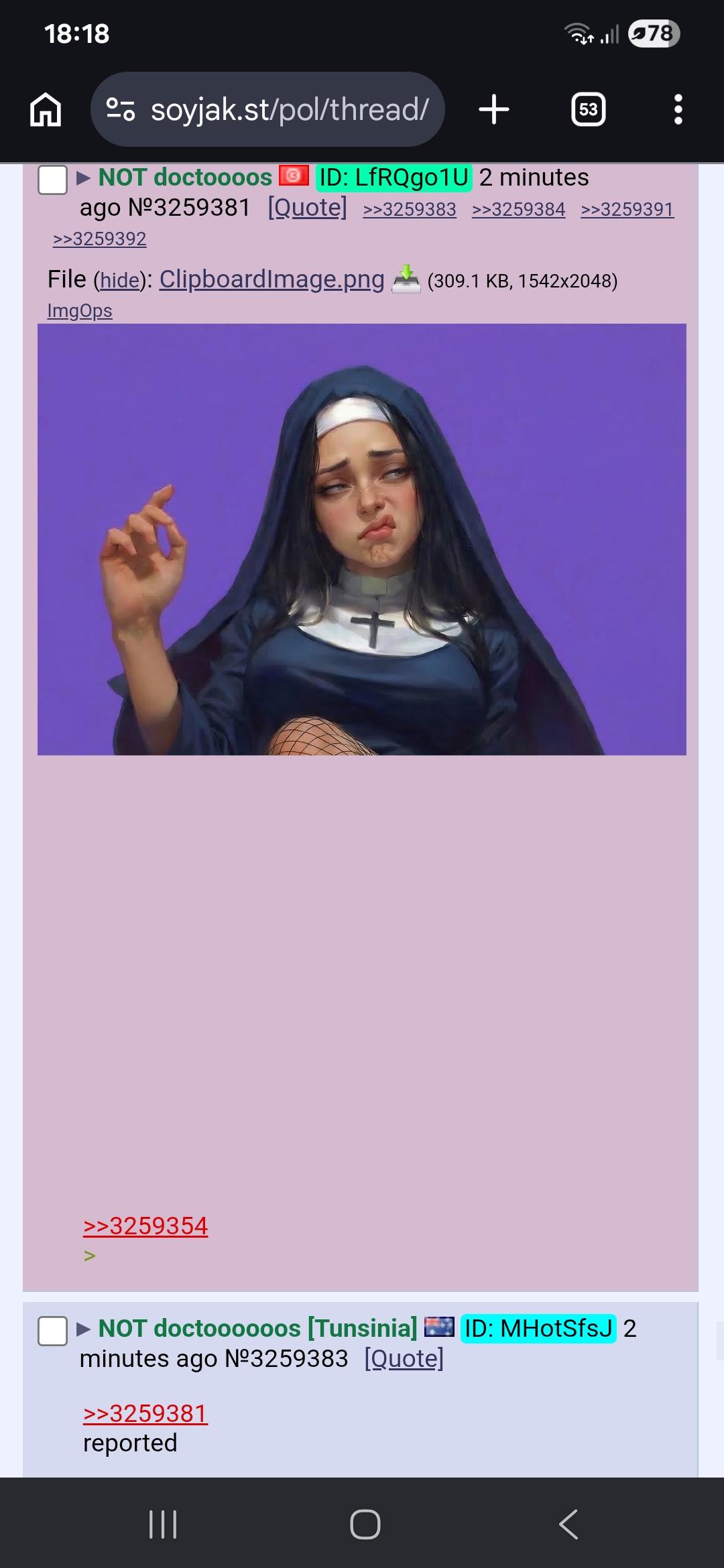Hide the attached file in post №3259381
The width and height of the screenshot is (724, 1568).
point(120,280)
